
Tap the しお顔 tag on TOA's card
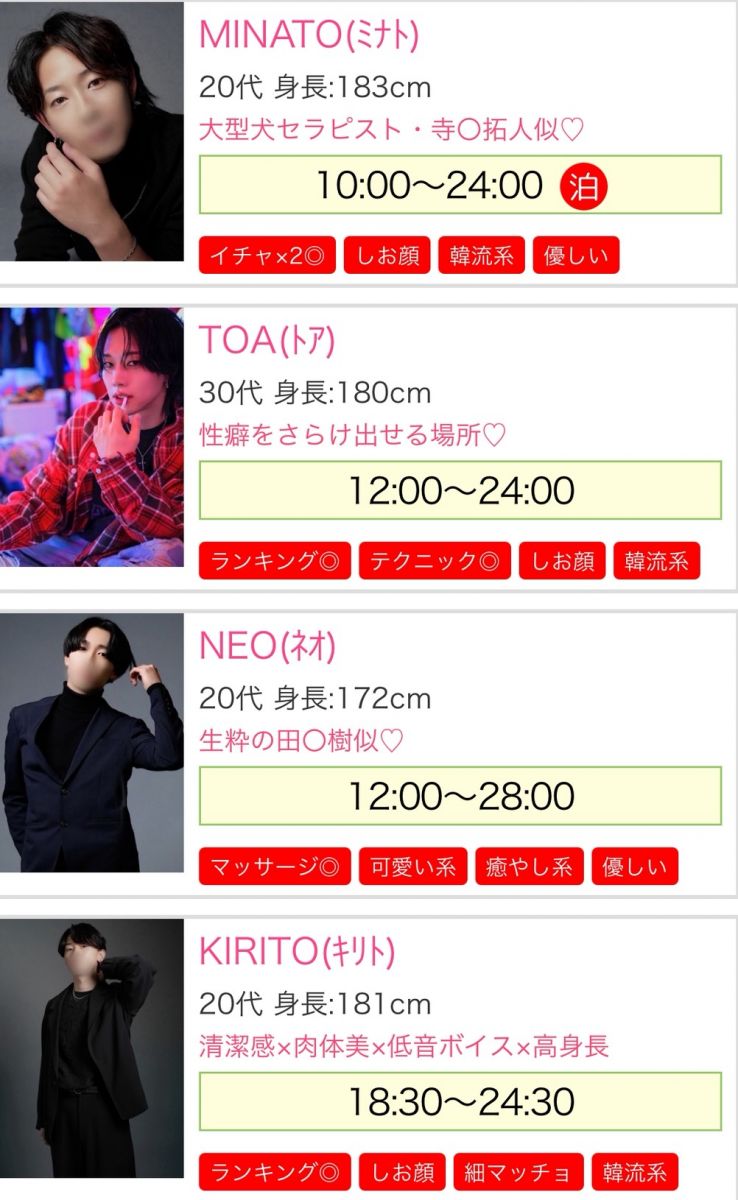point(562,561)
